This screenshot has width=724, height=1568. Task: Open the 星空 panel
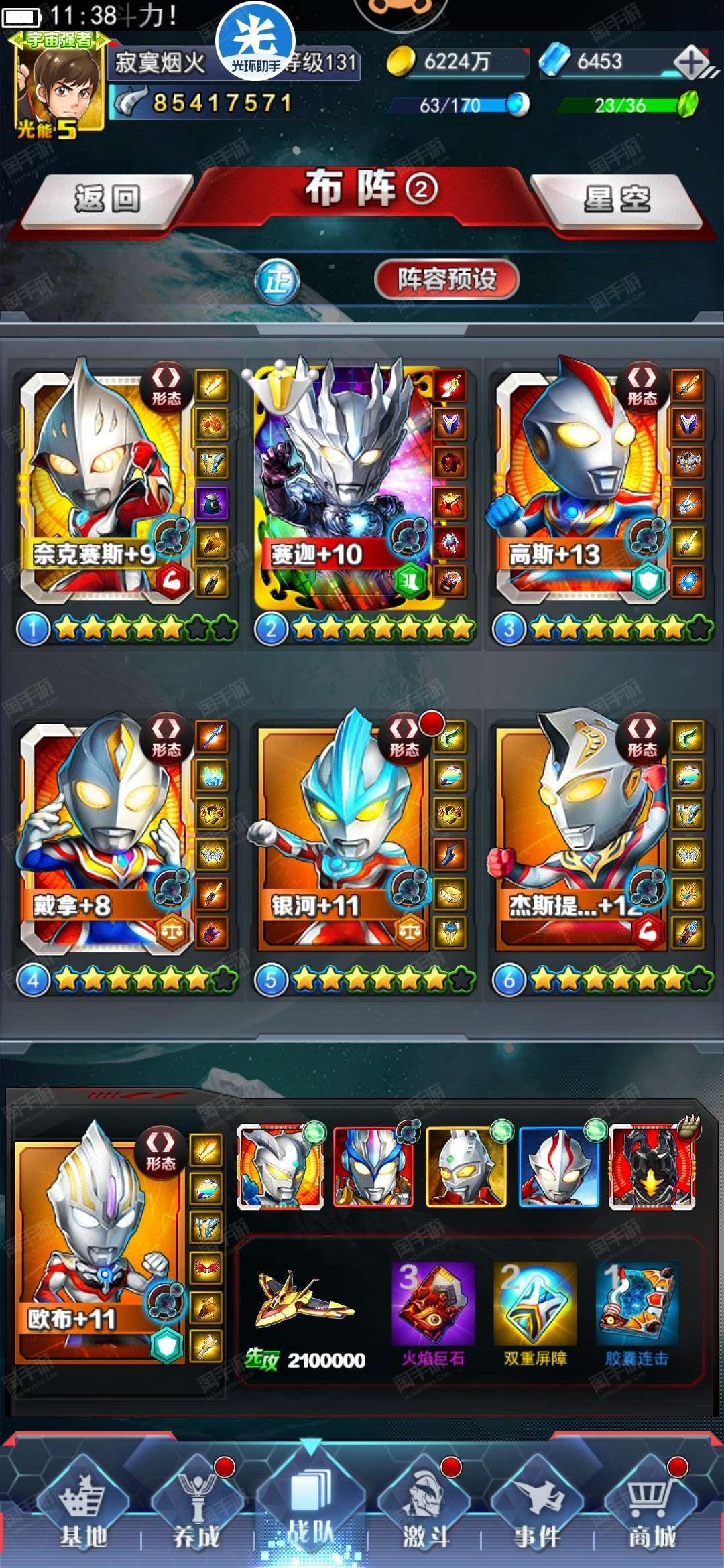click(x=617, y=199)
